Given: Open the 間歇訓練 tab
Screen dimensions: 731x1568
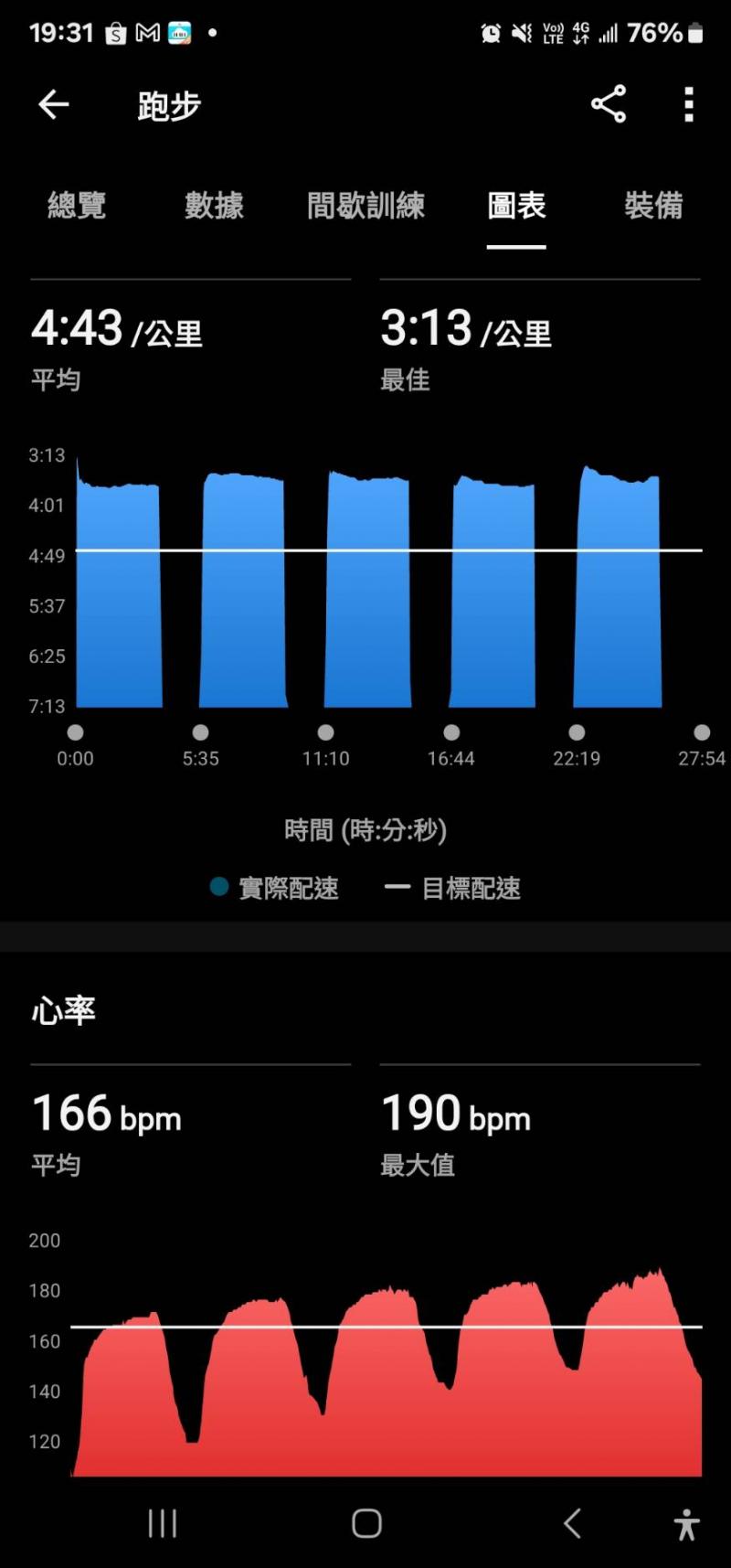Looking at the screenshot, I should 365,206.
